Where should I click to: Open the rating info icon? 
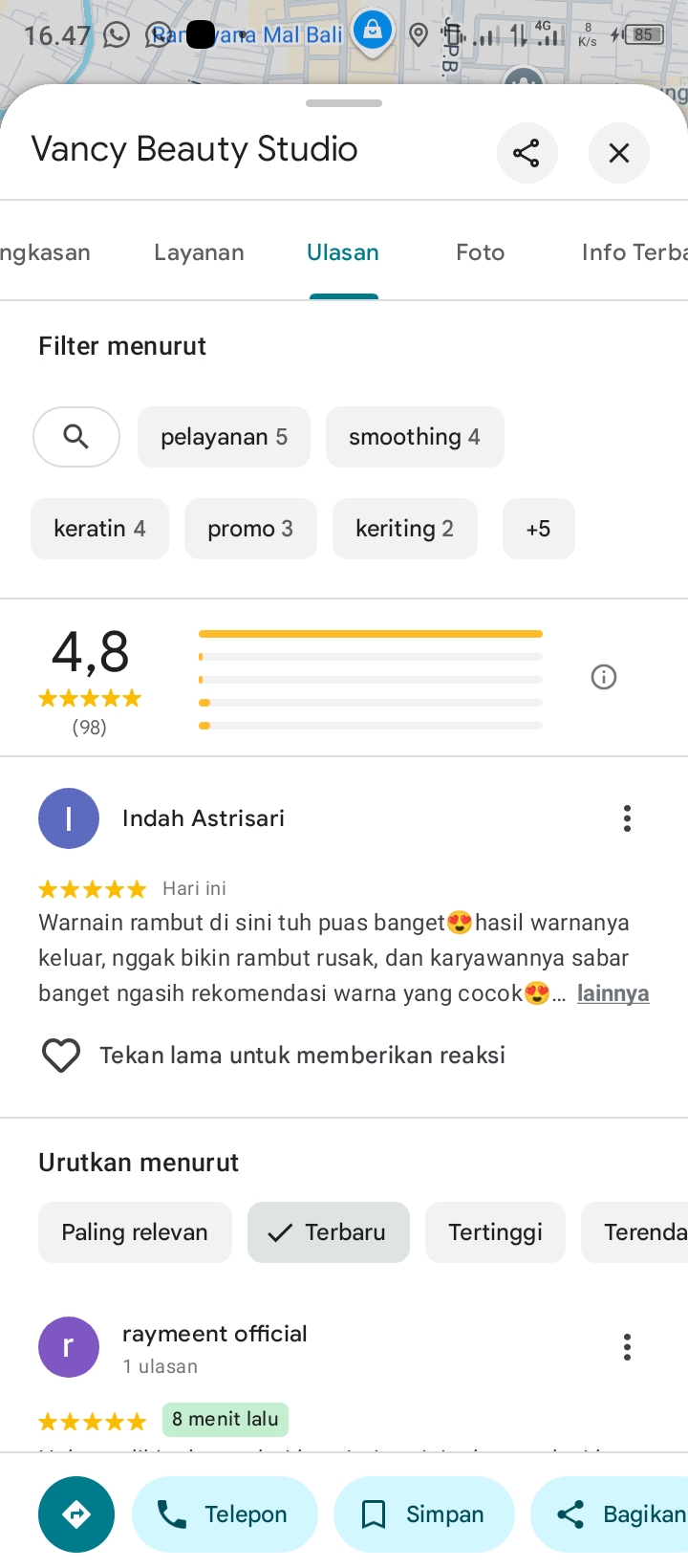[x=604, y=677]
